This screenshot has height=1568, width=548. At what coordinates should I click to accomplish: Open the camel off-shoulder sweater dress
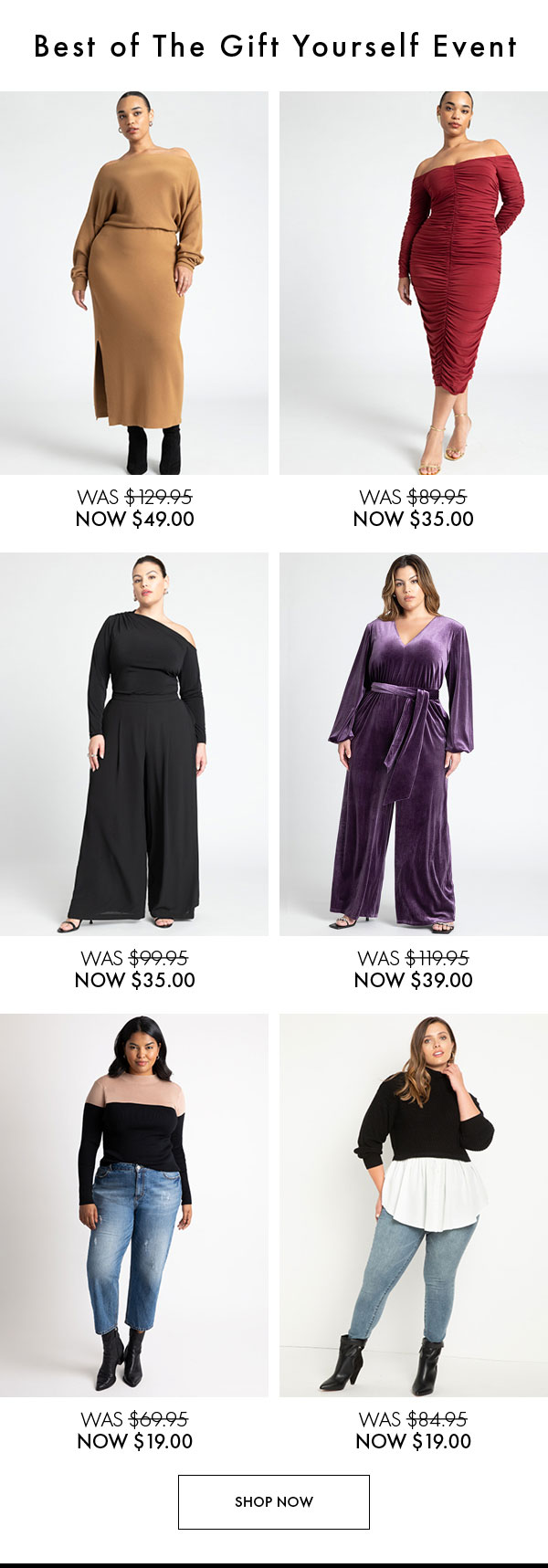click(134, 283)
